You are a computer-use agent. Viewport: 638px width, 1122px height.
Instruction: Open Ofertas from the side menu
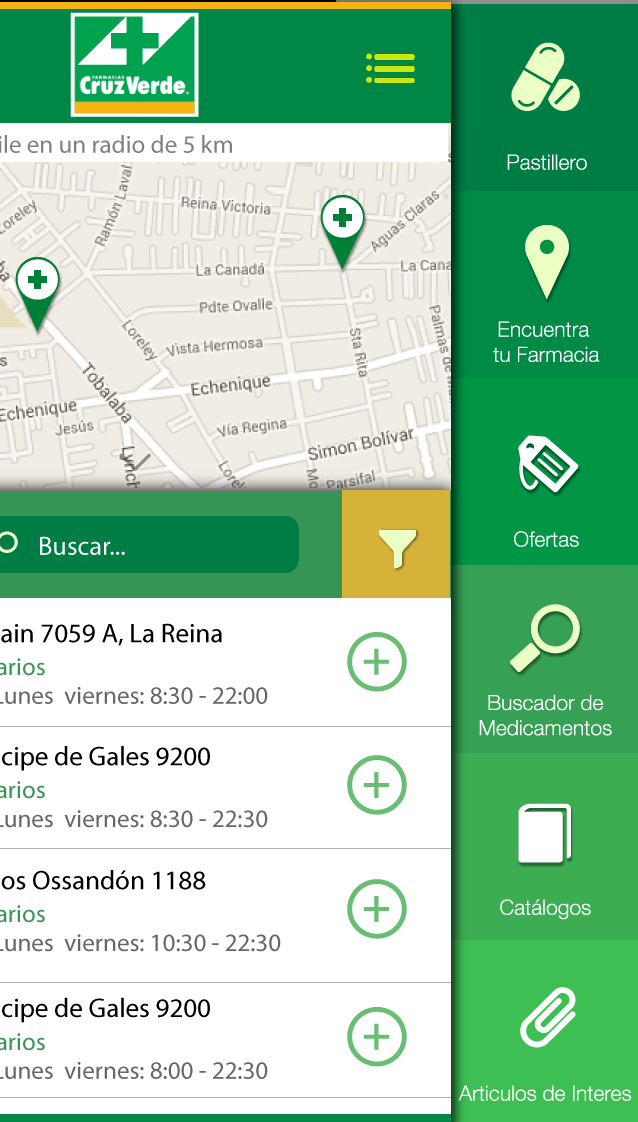pos(546,472)
